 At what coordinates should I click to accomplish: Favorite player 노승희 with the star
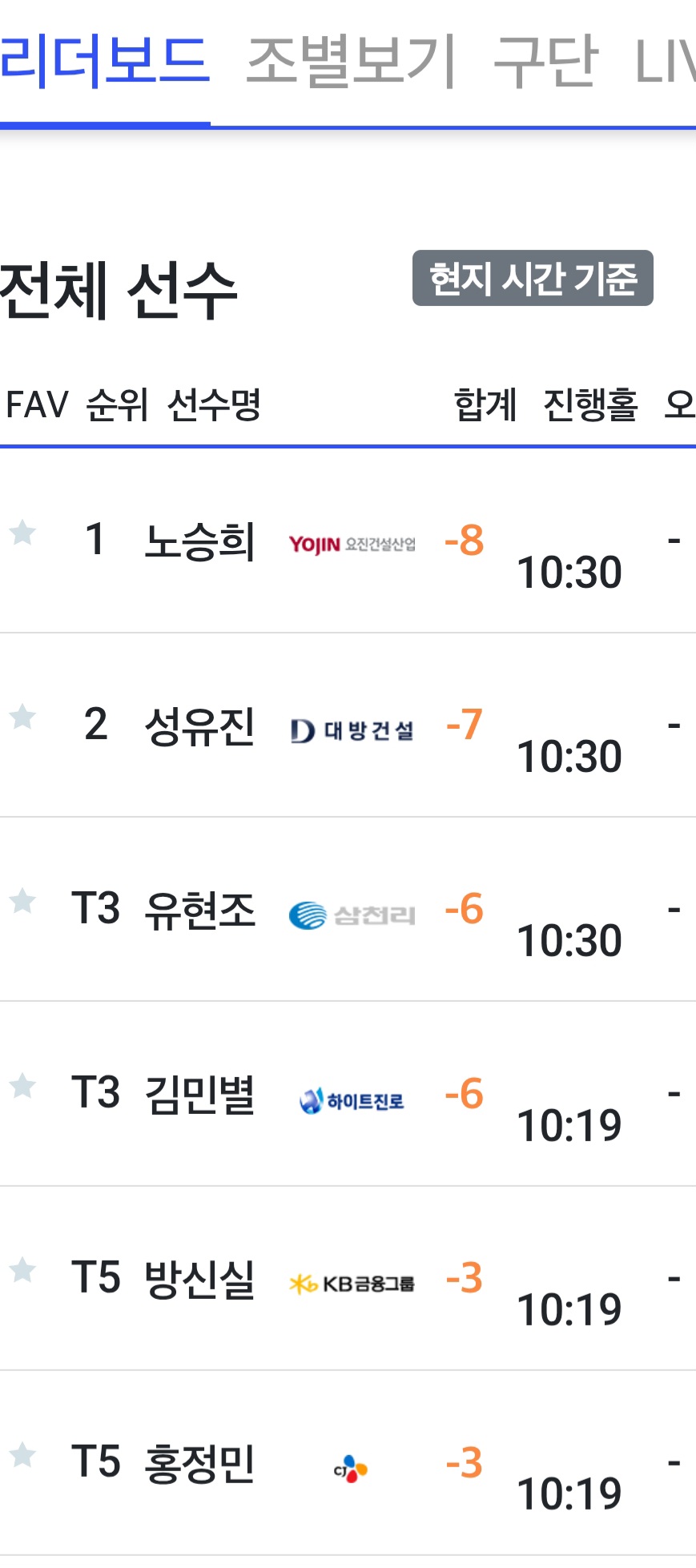point(23,533)
